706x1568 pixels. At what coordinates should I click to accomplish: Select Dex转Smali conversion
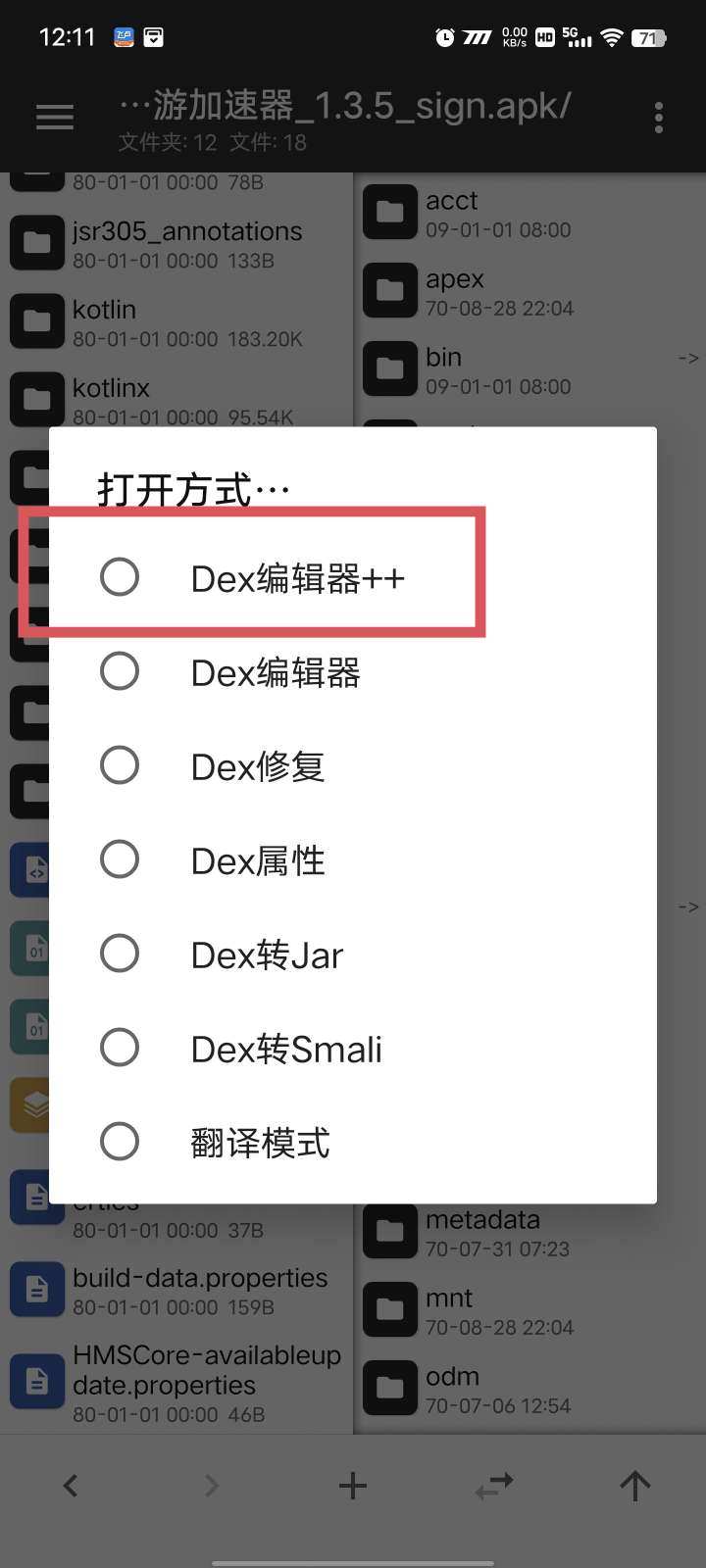tap(353, 1048)
